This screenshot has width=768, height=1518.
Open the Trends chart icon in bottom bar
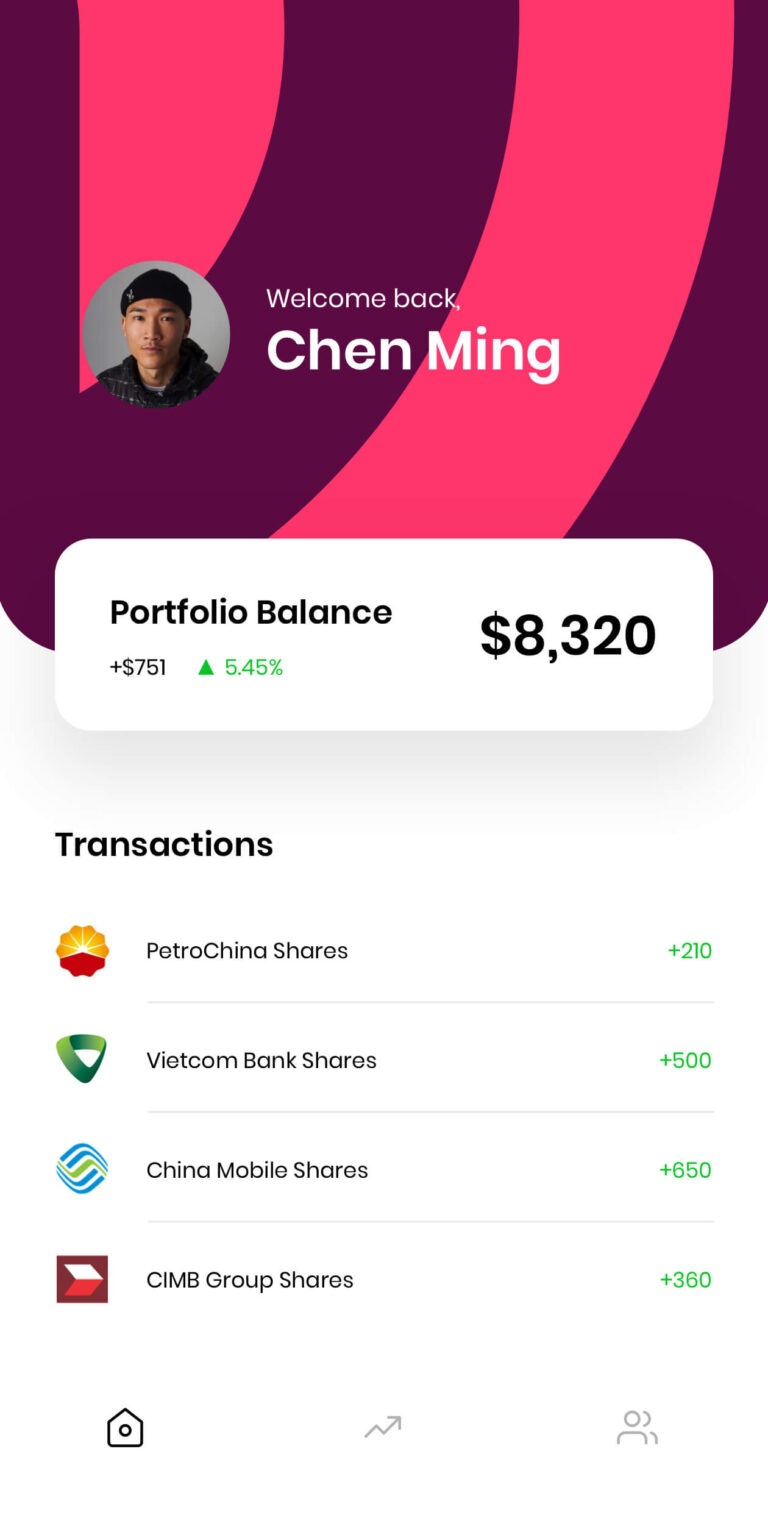[383, 1427]
